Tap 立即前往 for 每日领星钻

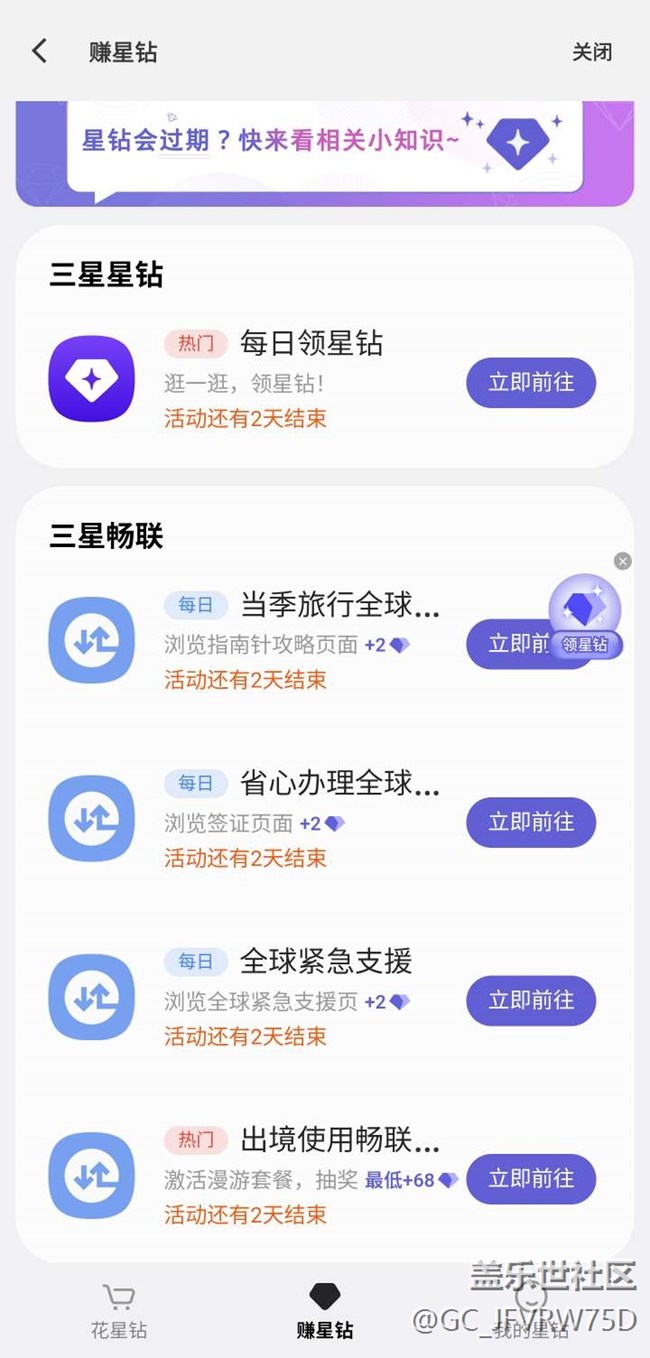[530, 383]
